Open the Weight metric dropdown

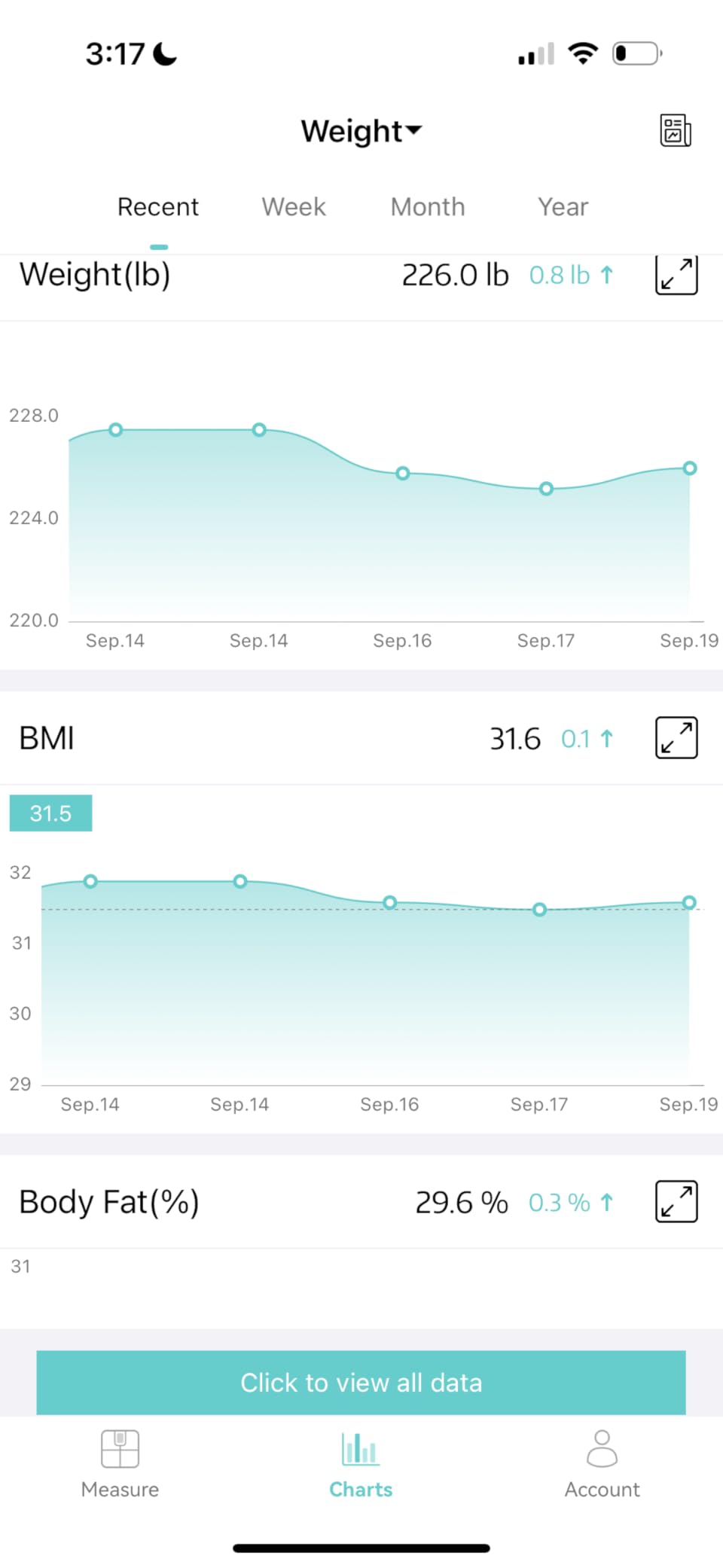(361, 131)
